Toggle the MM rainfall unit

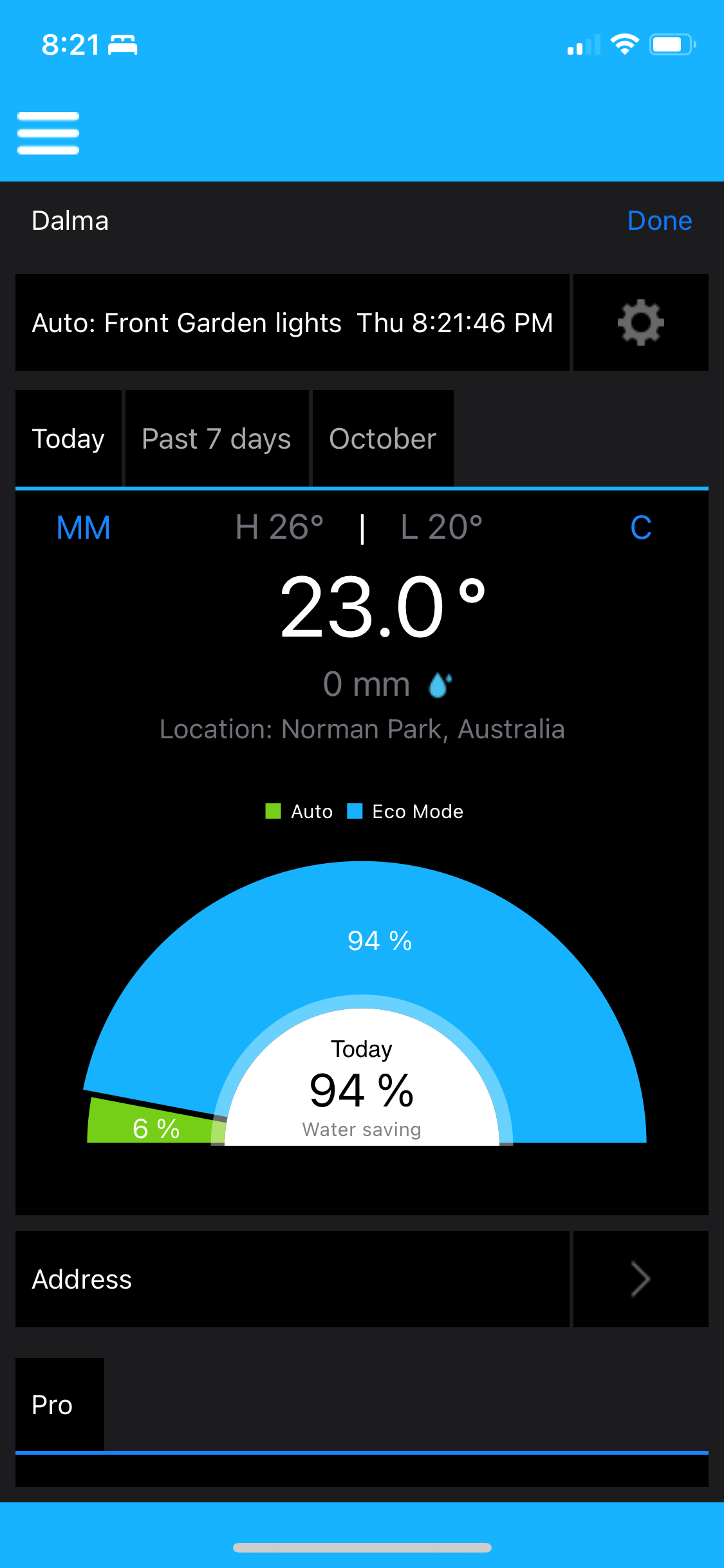click(x=84, y=528)
